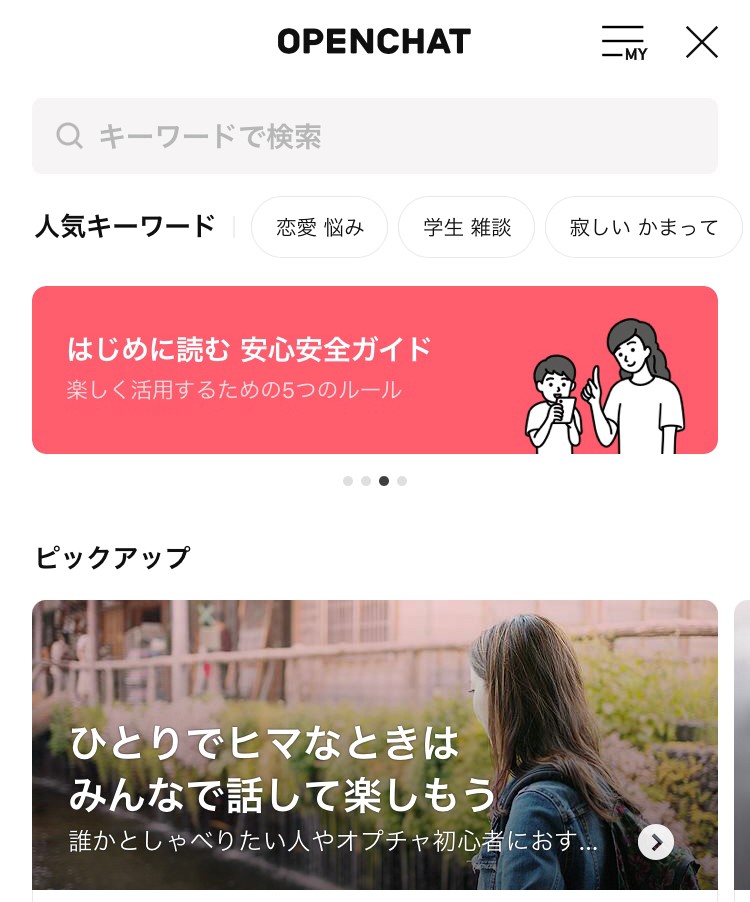This screenshot has height=902, width=750.
Task: Pick the 寂しい かまって keyword chip
Action: [643, 227]
